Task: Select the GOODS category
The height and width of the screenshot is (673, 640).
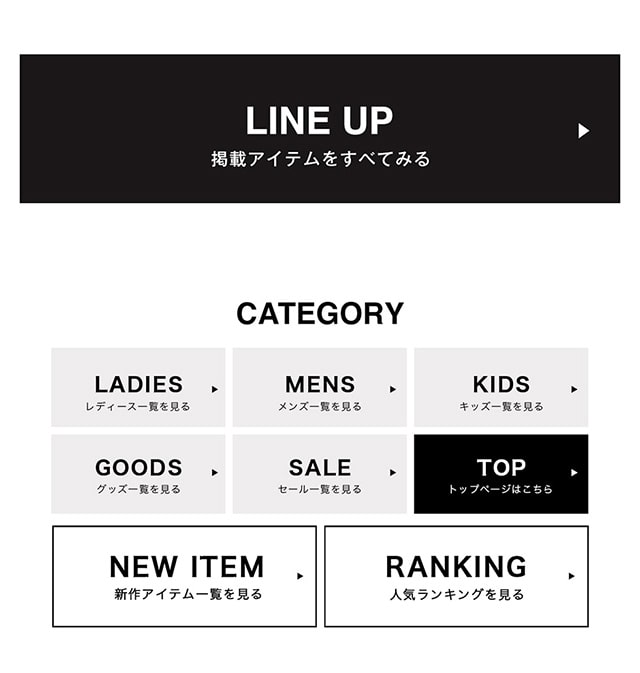Action: tap(138, 473)
